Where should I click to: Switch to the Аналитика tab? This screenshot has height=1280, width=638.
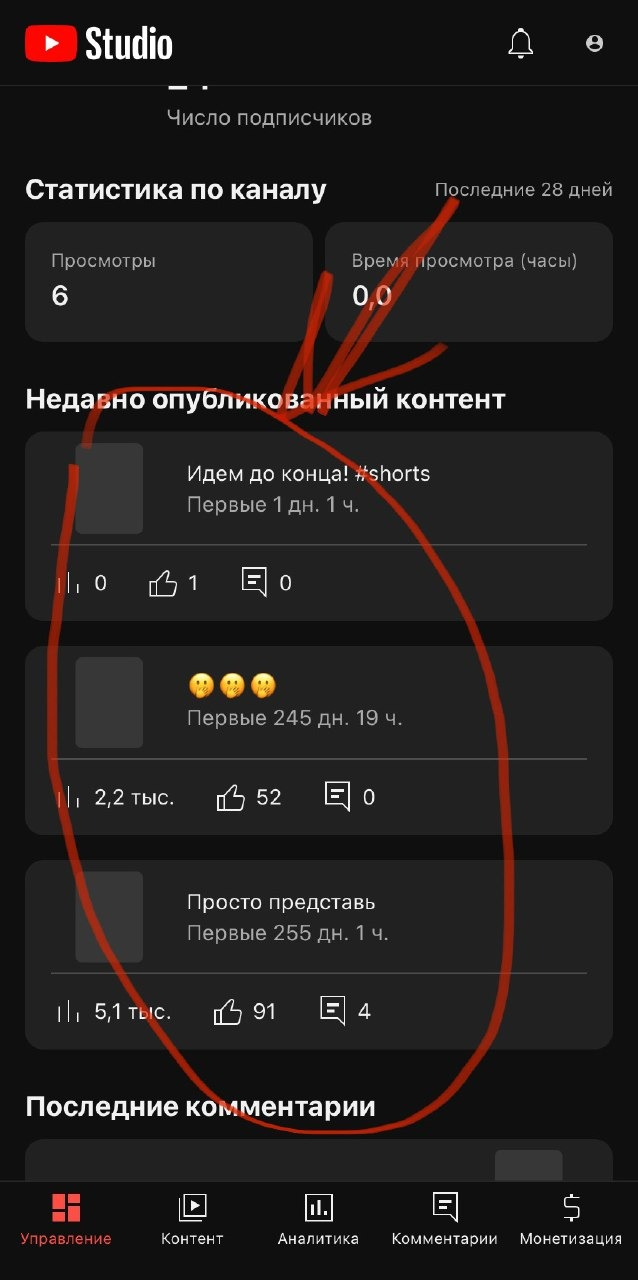coord(318,1220)
